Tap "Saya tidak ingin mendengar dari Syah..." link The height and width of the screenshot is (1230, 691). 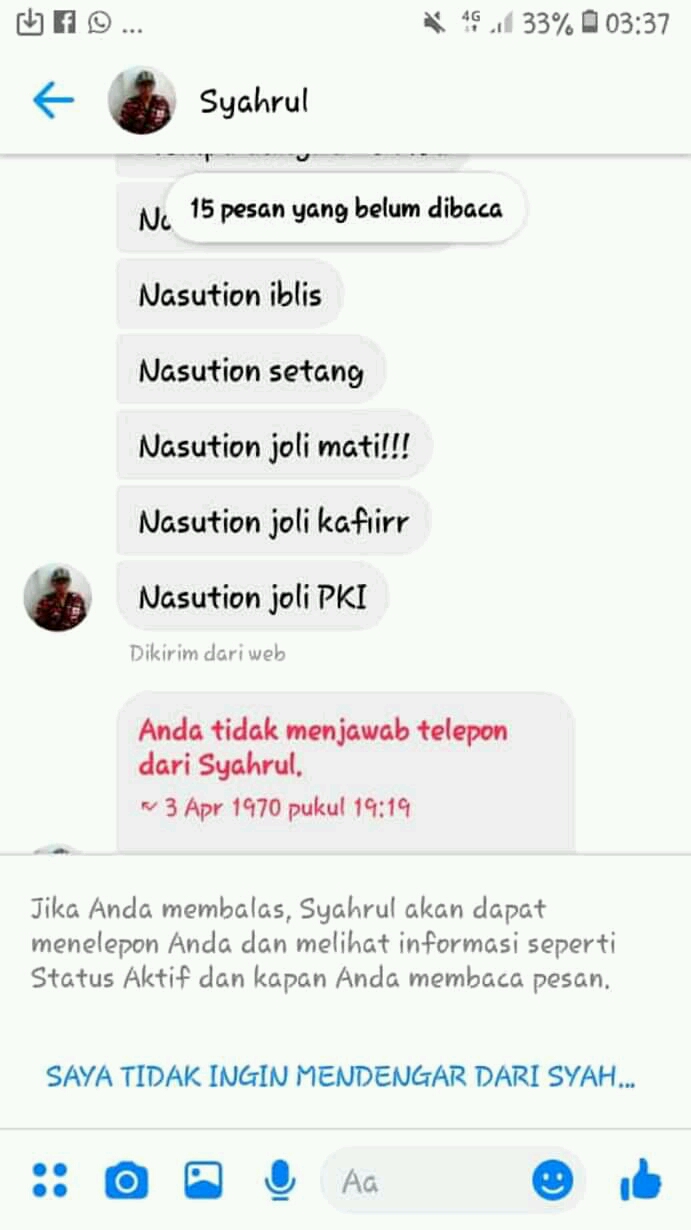341,1077
